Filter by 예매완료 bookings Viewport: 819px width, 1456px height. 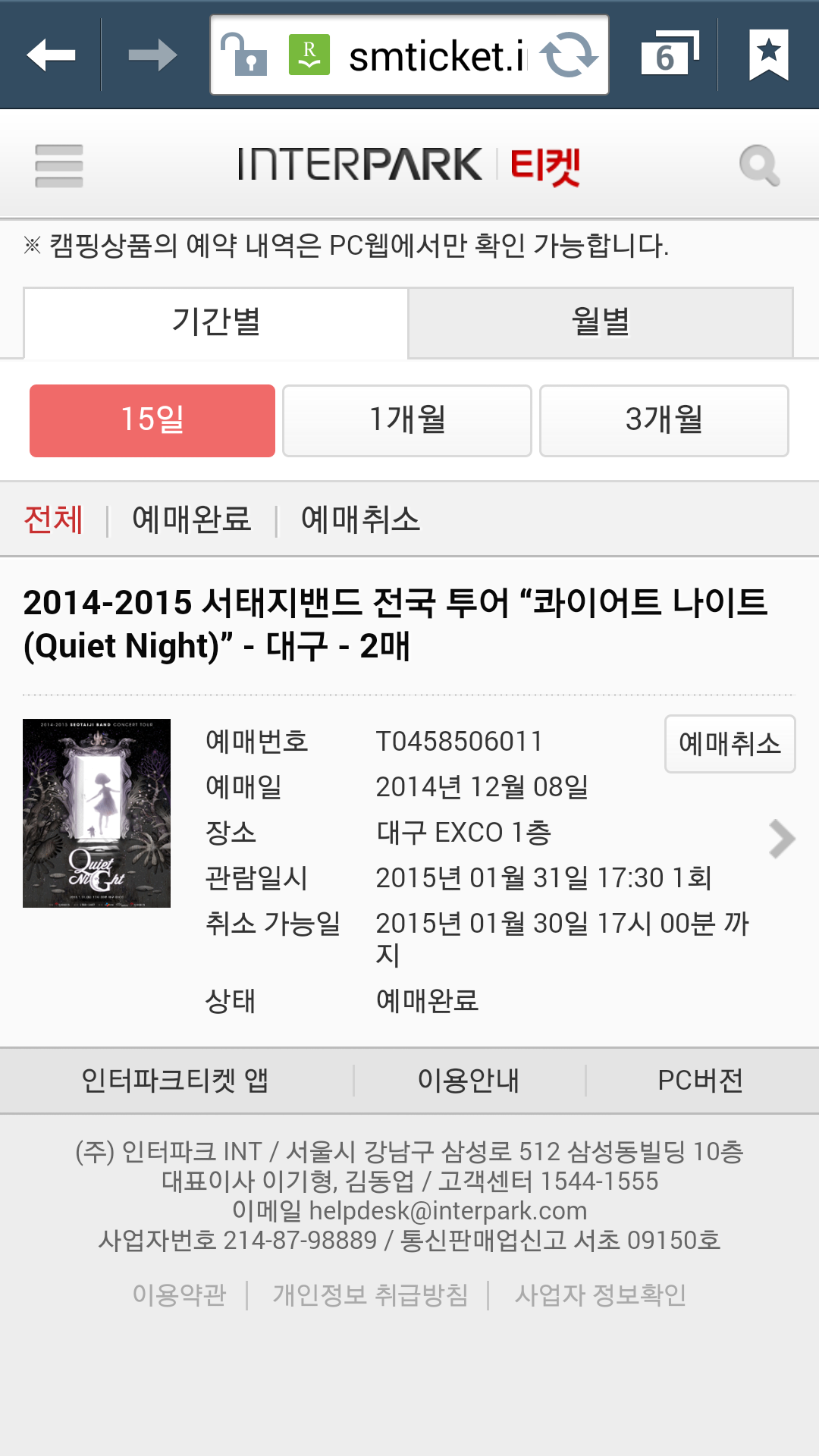tap(192, 520)
